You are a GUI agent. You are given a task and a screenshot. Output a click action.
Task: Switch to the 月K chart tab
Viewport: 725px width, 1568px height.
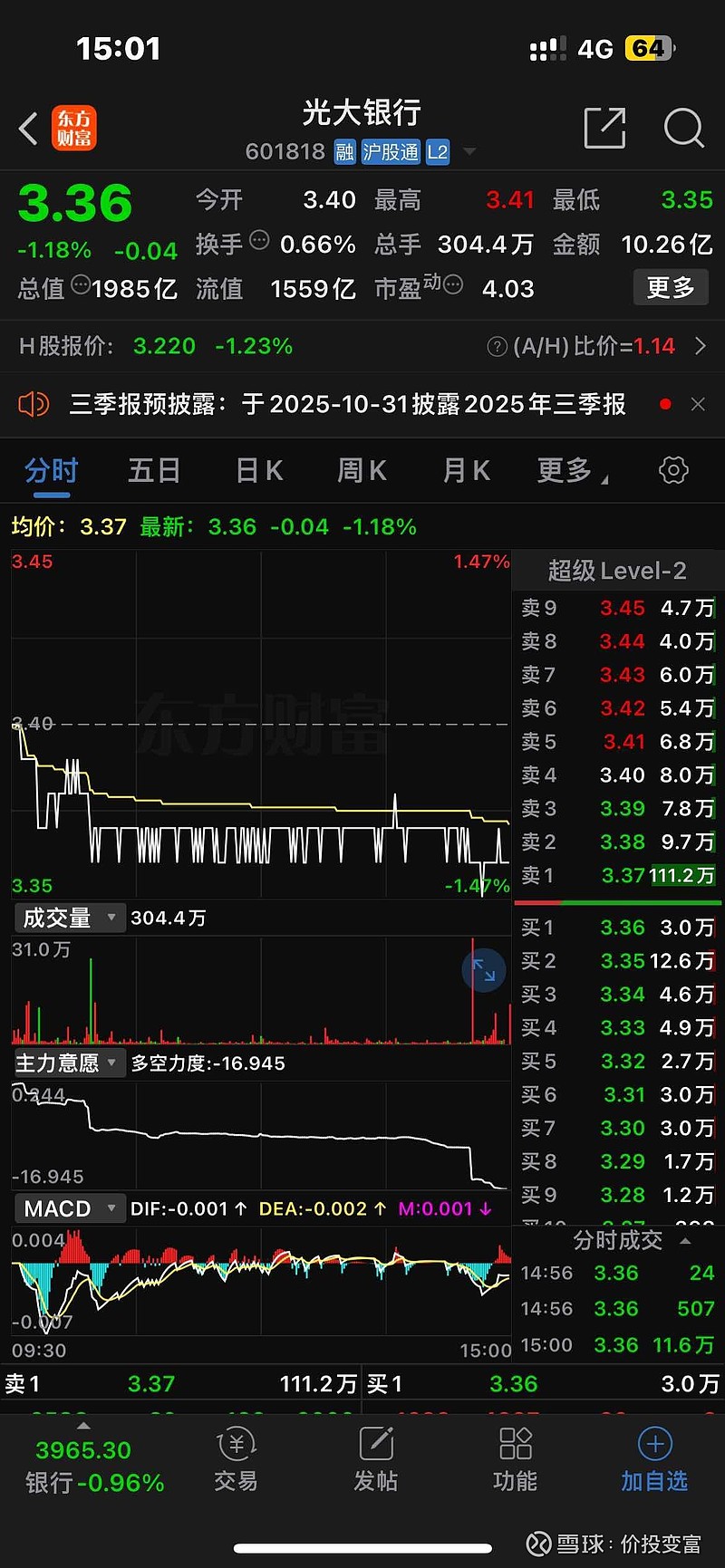point(466,471)
